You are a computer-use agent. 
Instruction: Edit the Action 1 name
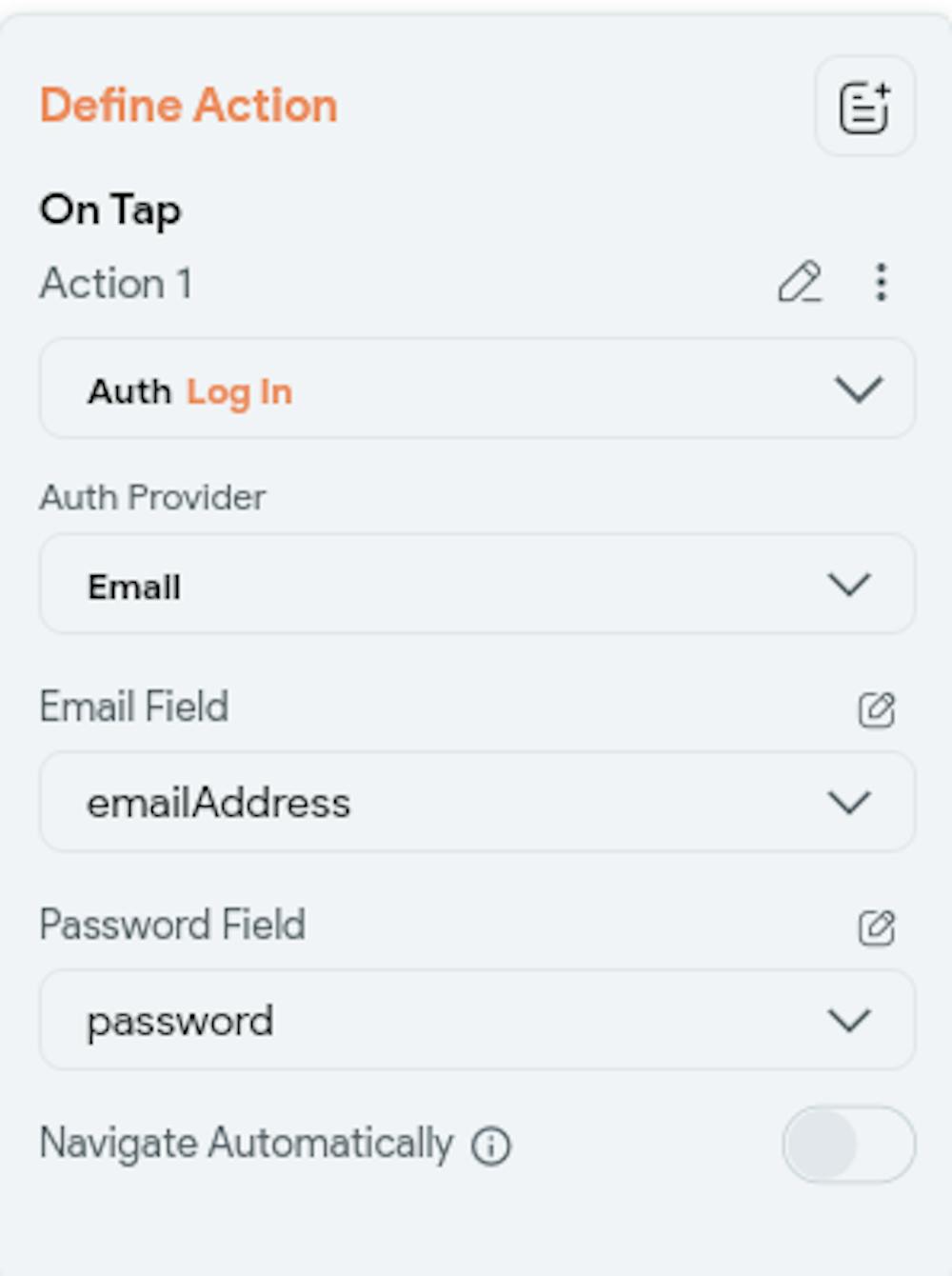(x=800, y=283)
